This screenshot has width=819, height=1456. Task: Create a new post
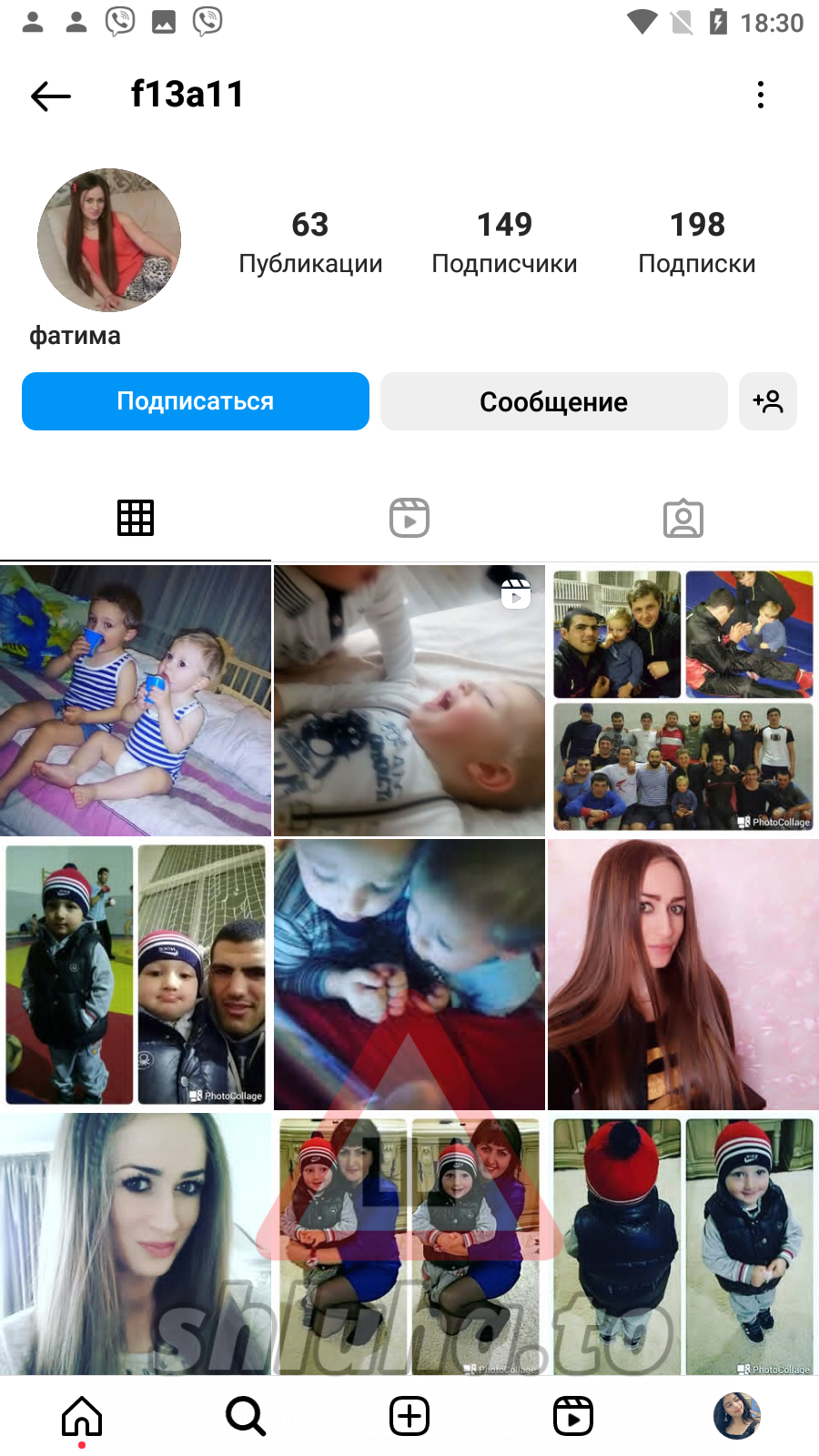pos(409,1416)
